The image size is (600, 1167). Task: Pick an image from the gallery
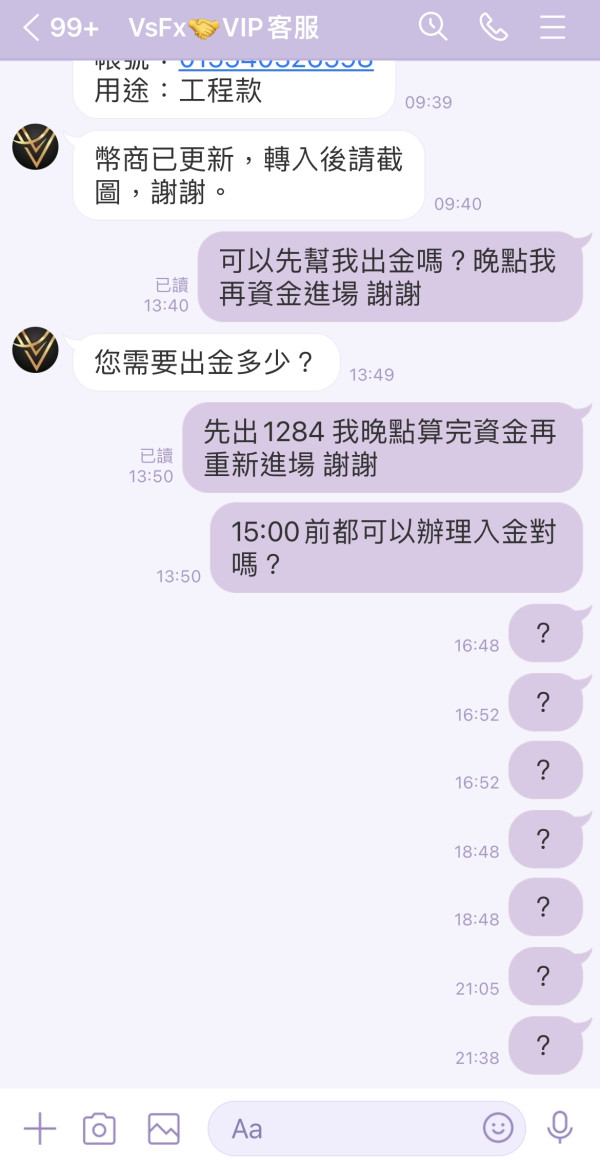[x=164, y=1129]
